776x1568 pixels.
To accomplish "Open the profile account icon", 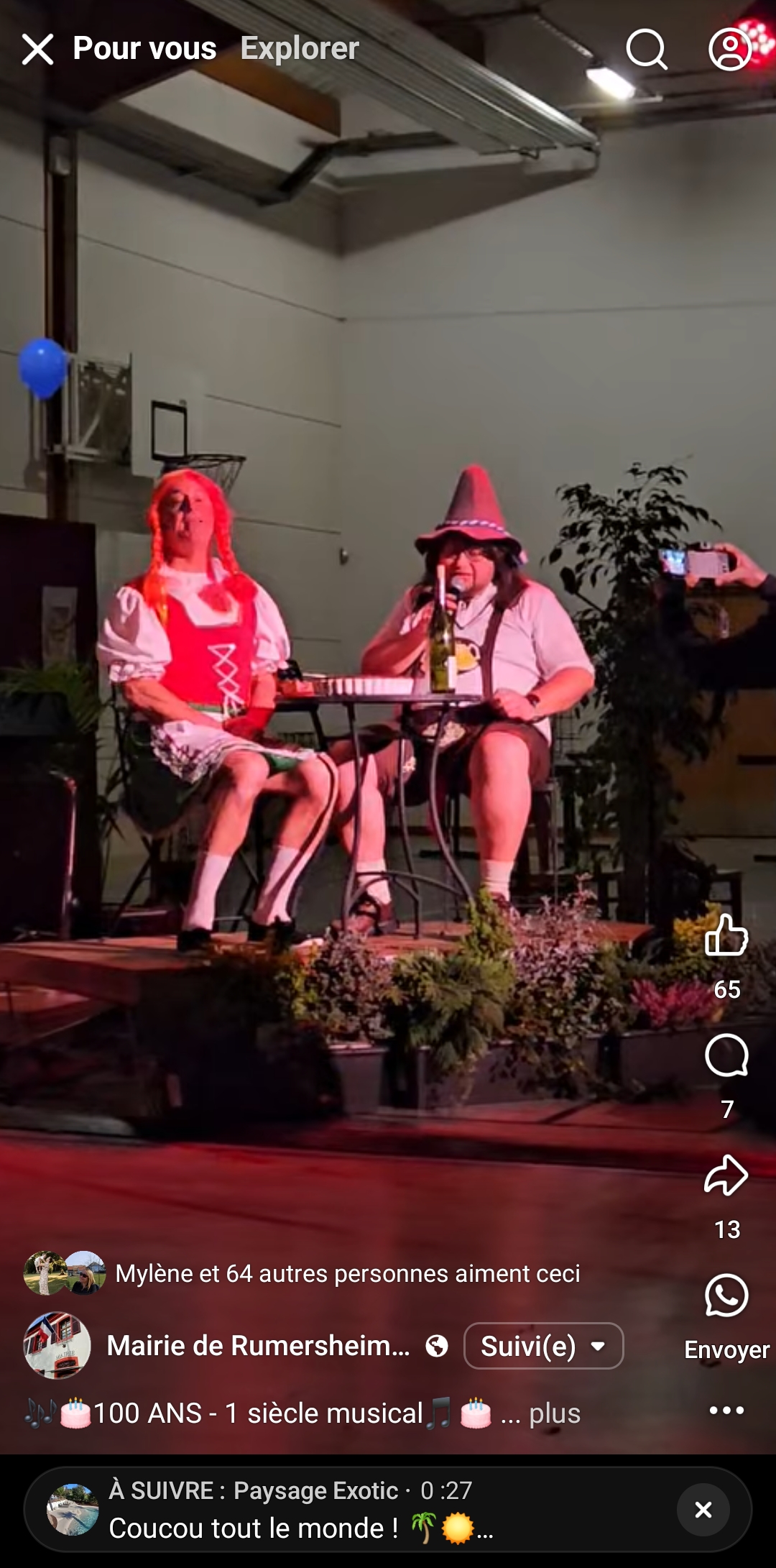I will tap(729, 50).
